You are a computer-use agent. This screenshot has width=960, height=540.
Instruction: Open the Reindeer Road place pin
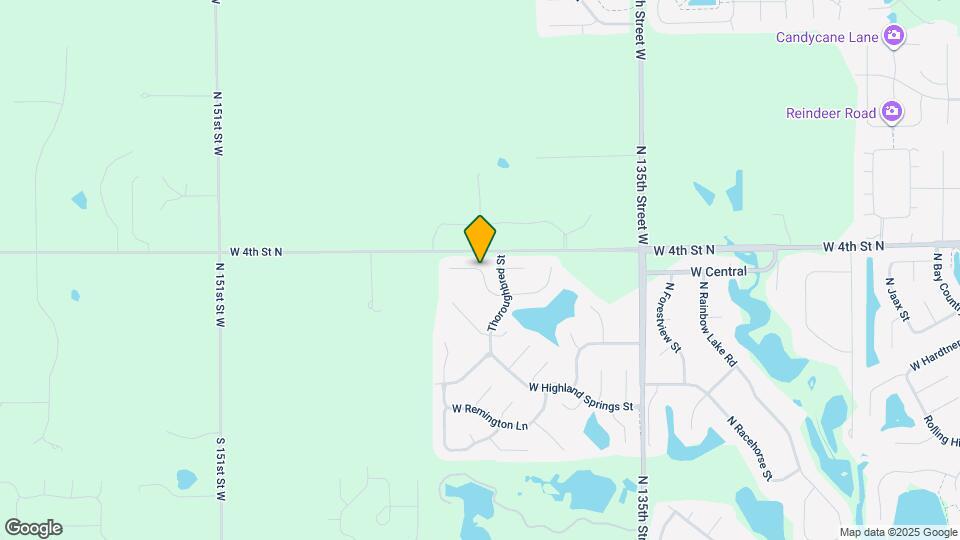point(892,113)
